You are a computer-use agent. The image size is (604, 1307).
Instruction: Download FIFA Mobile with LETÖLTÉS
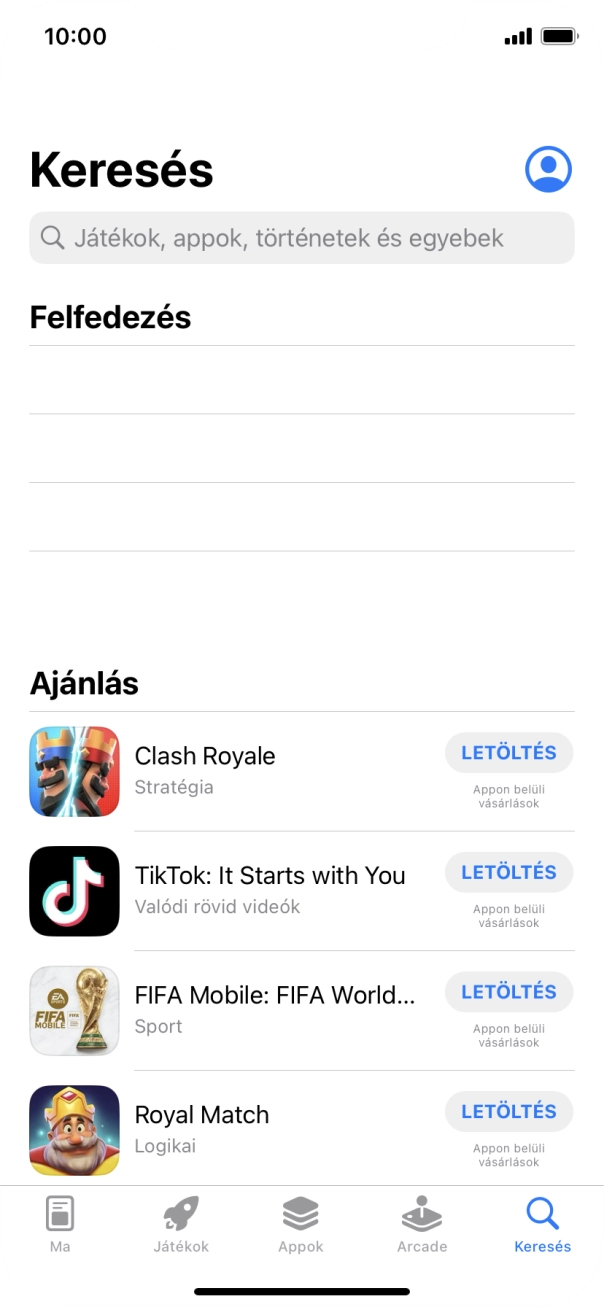click(509, 992)
